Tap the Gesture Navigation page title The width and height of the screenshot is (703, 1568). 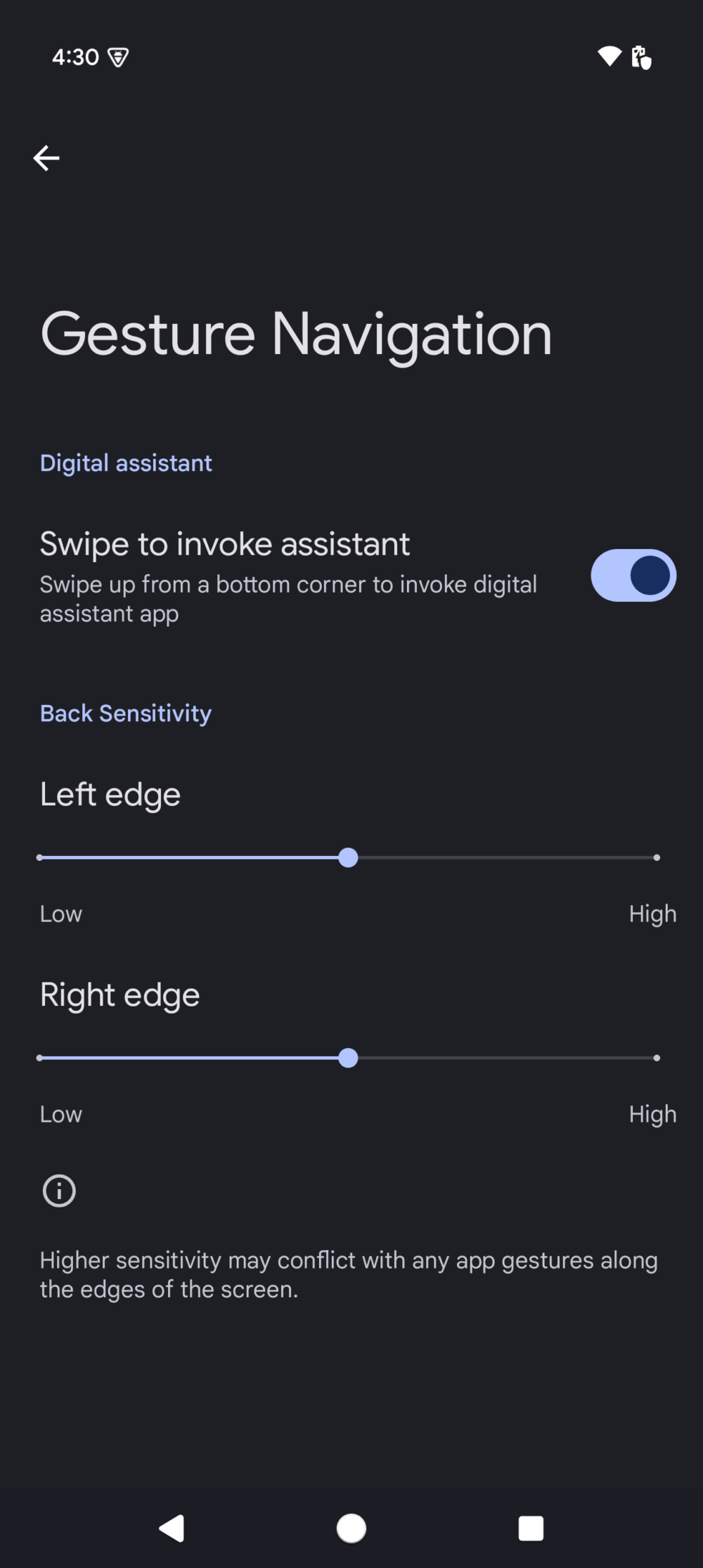coord(296,335)
